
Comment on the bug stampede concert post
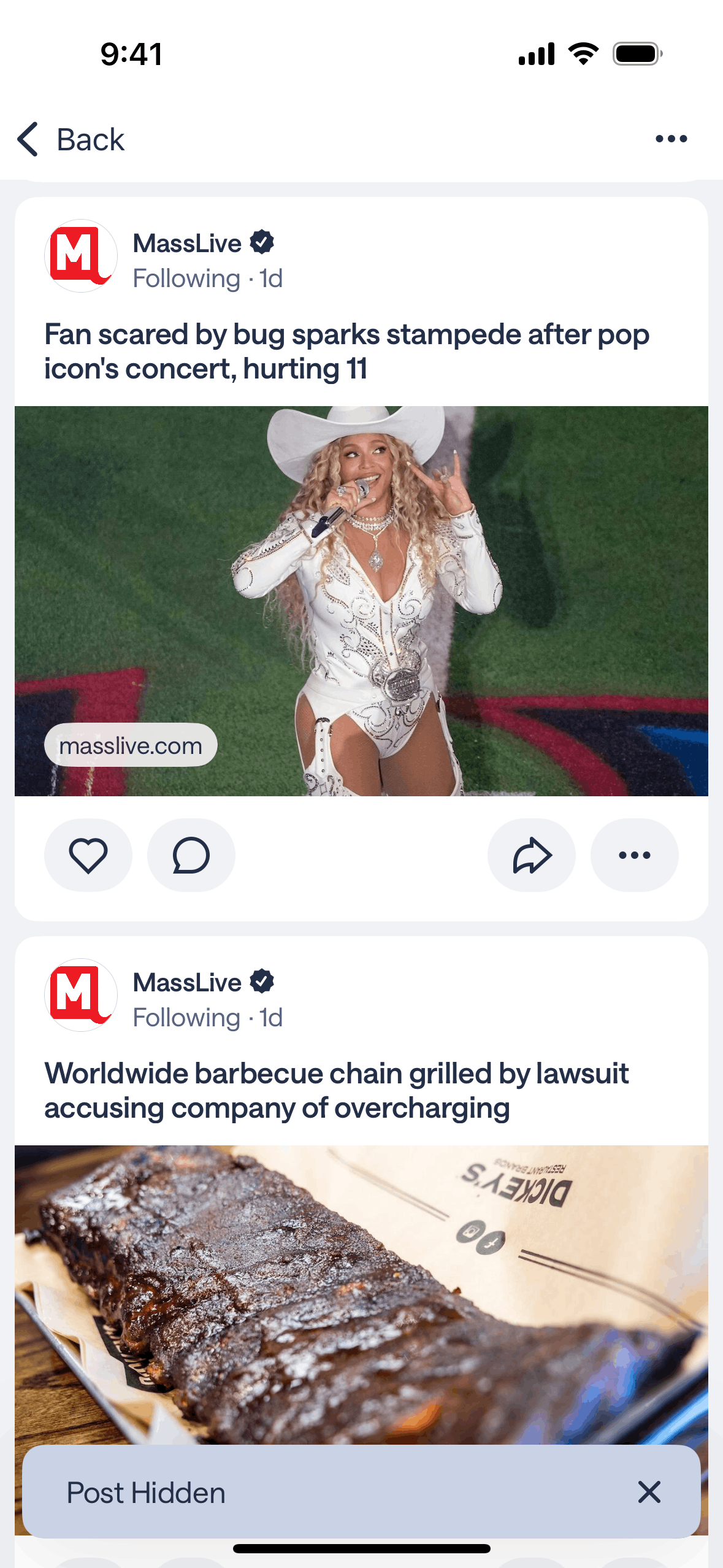point(191,855)
